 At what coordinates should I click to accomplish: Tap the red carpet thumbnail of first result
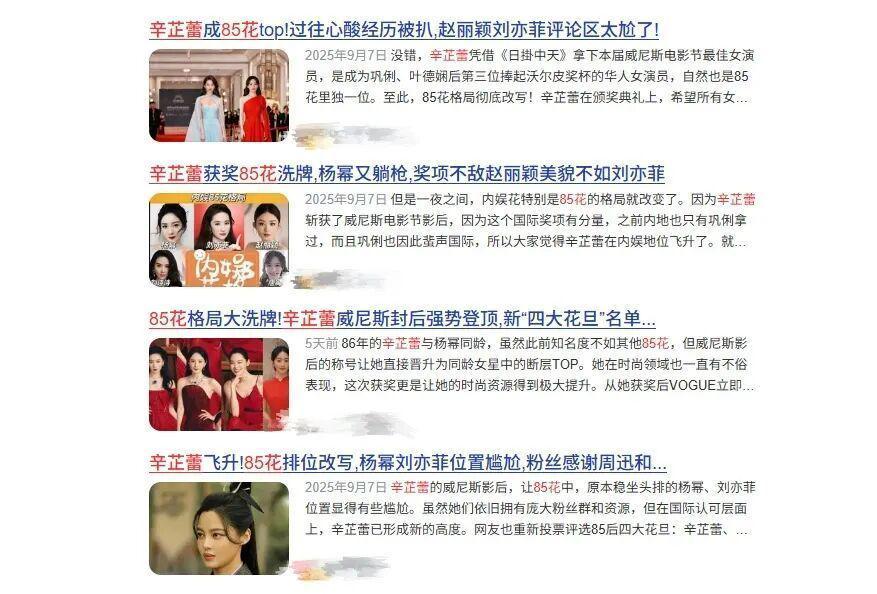click(x=219, y=95)
